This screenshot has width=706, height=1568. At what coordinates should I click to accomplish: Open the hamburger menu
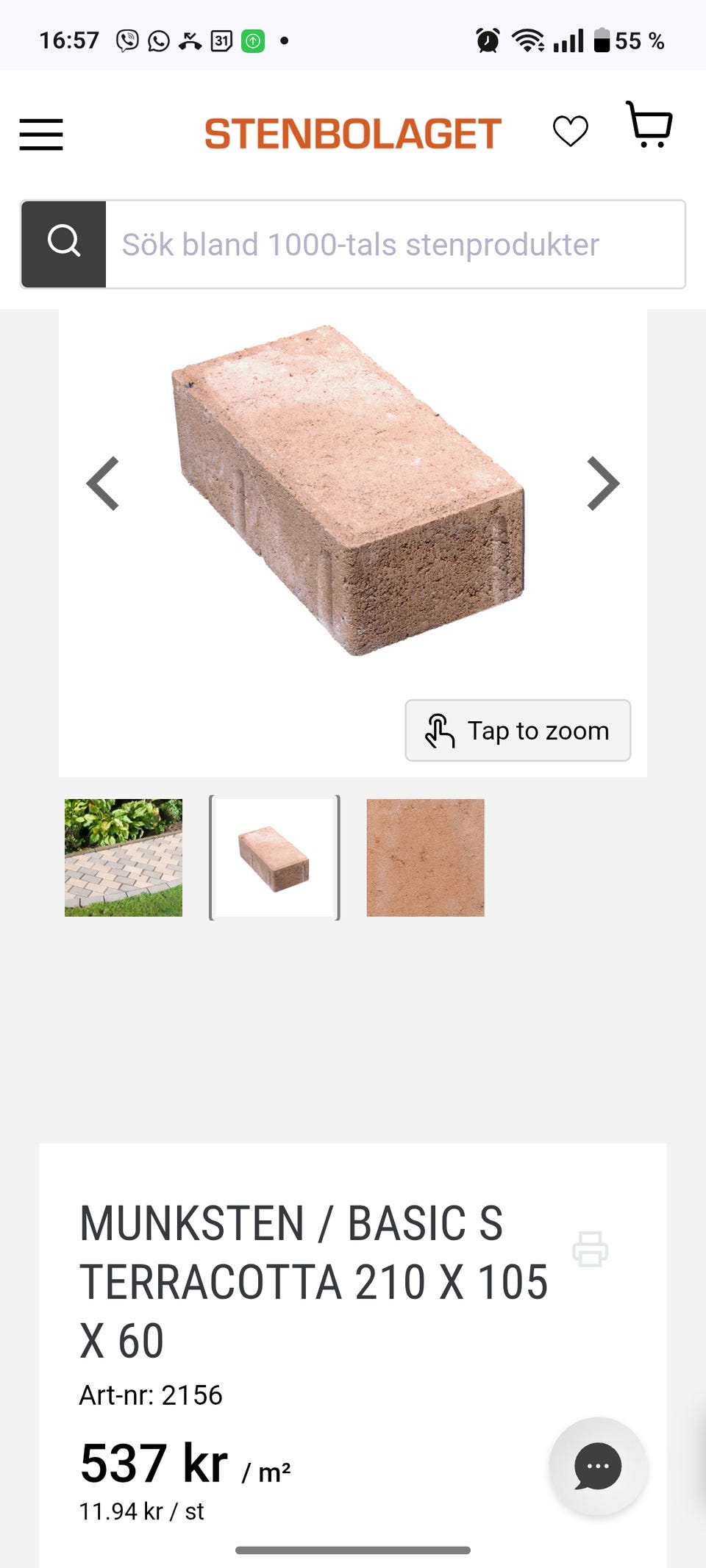pos(41,135)
